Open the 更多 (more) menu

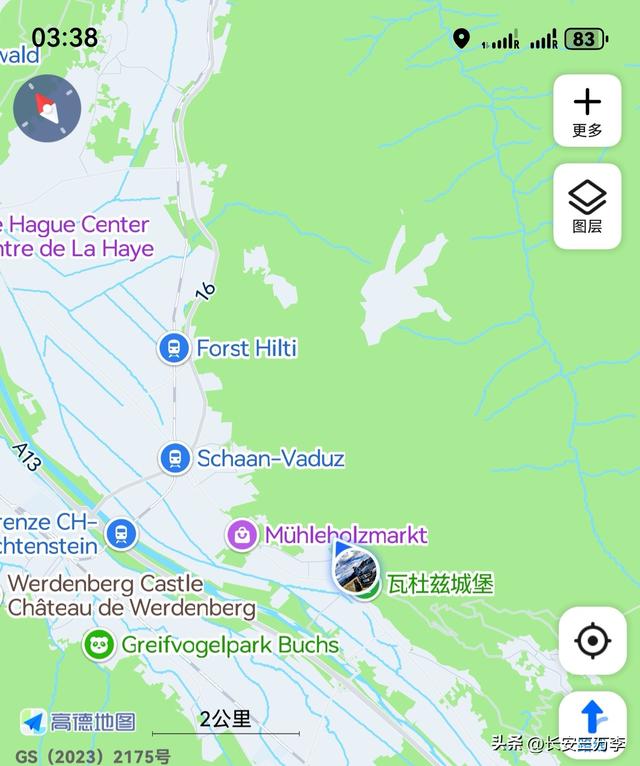coord(587,111)
